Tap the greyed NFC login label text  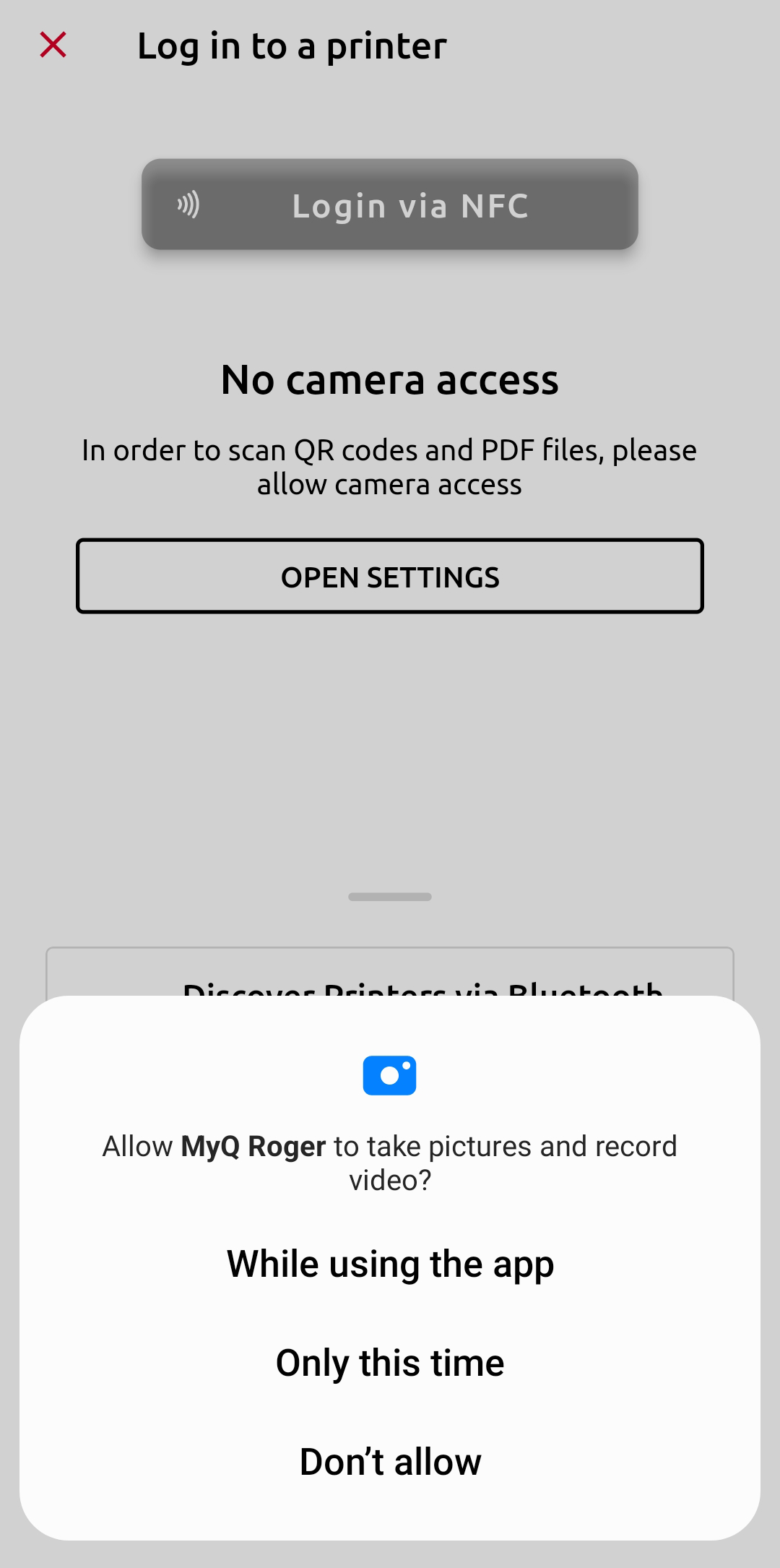pyautogui.click(x=411, y=204)
